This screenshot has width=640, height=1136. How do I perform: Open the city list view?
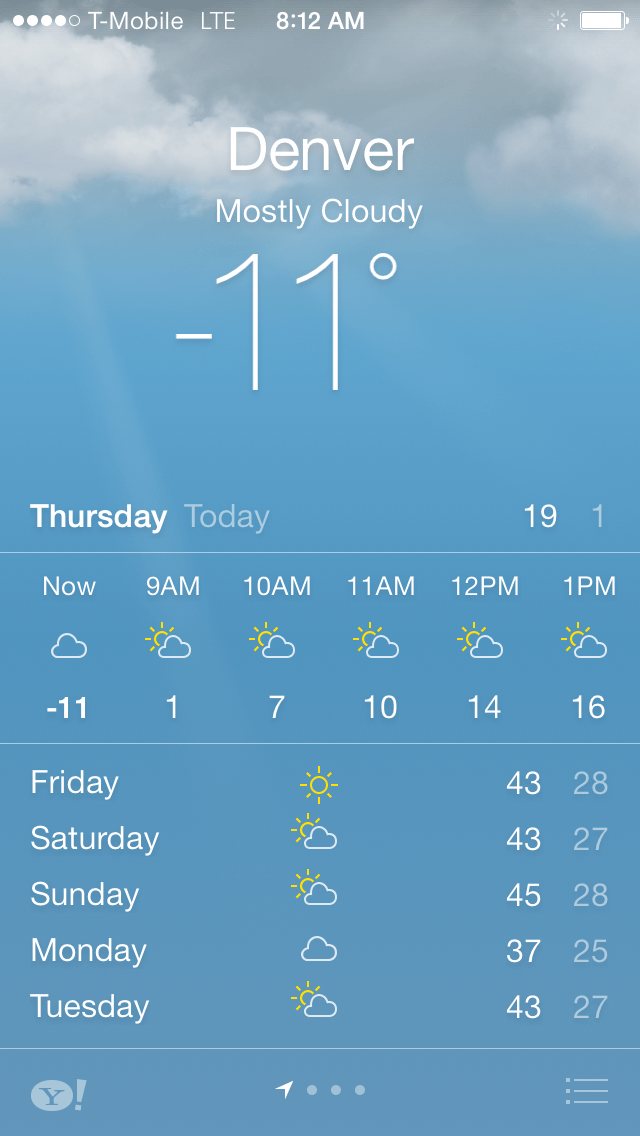pos(586,1090)
